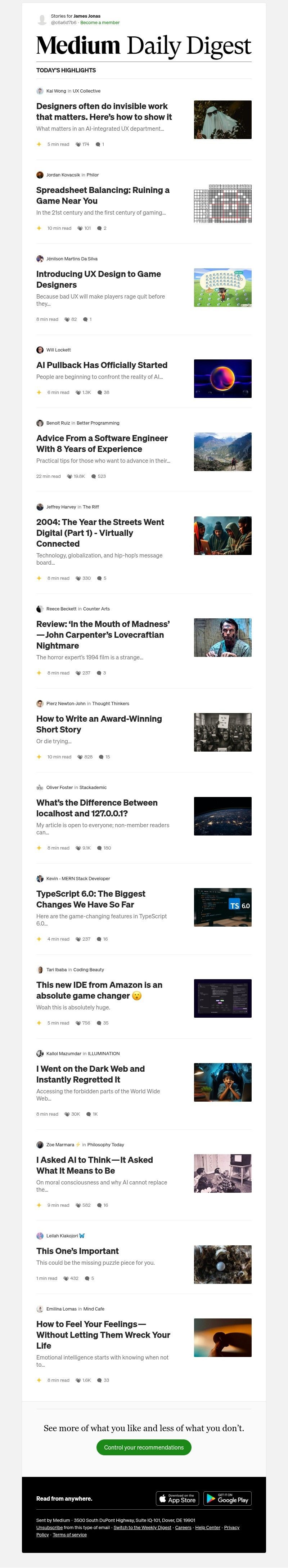Tap the mountain thumbnail of Software Engineer article

pos(222,452)
